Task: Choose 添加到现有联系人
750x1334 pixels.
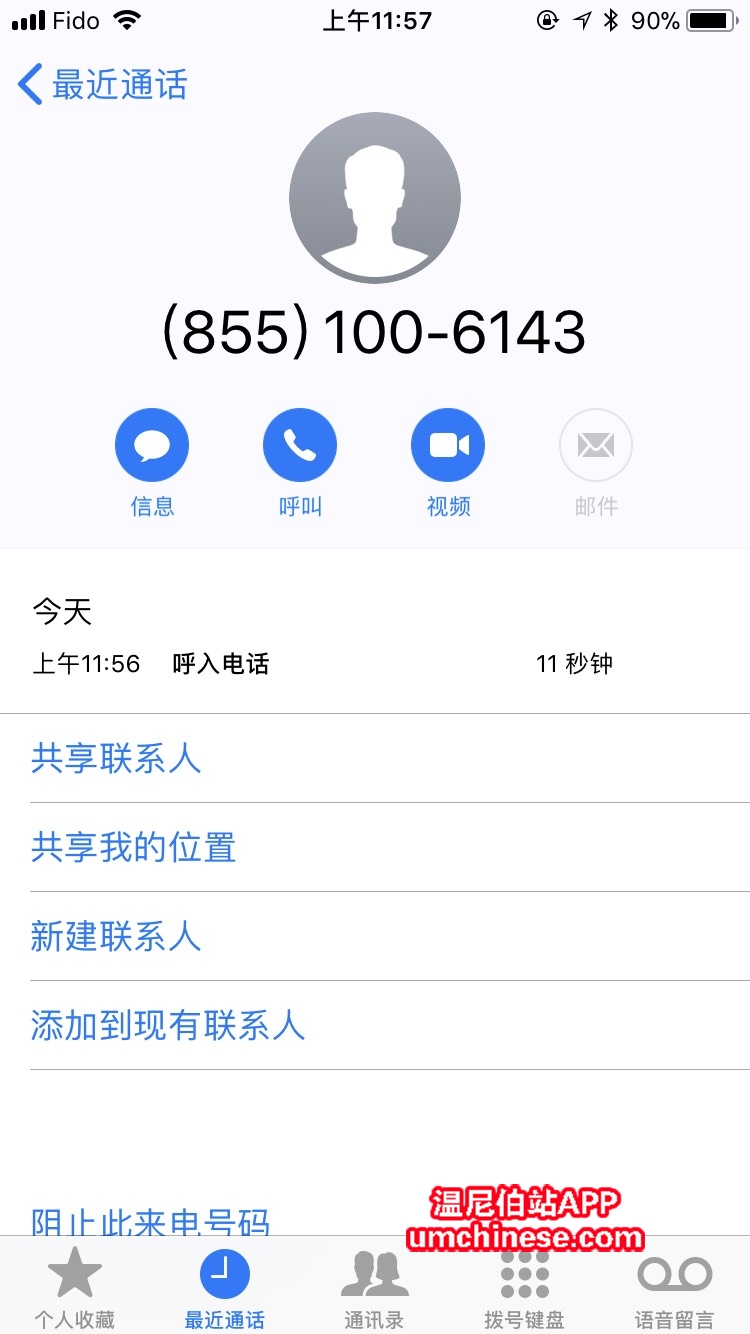Action: 167,1026
